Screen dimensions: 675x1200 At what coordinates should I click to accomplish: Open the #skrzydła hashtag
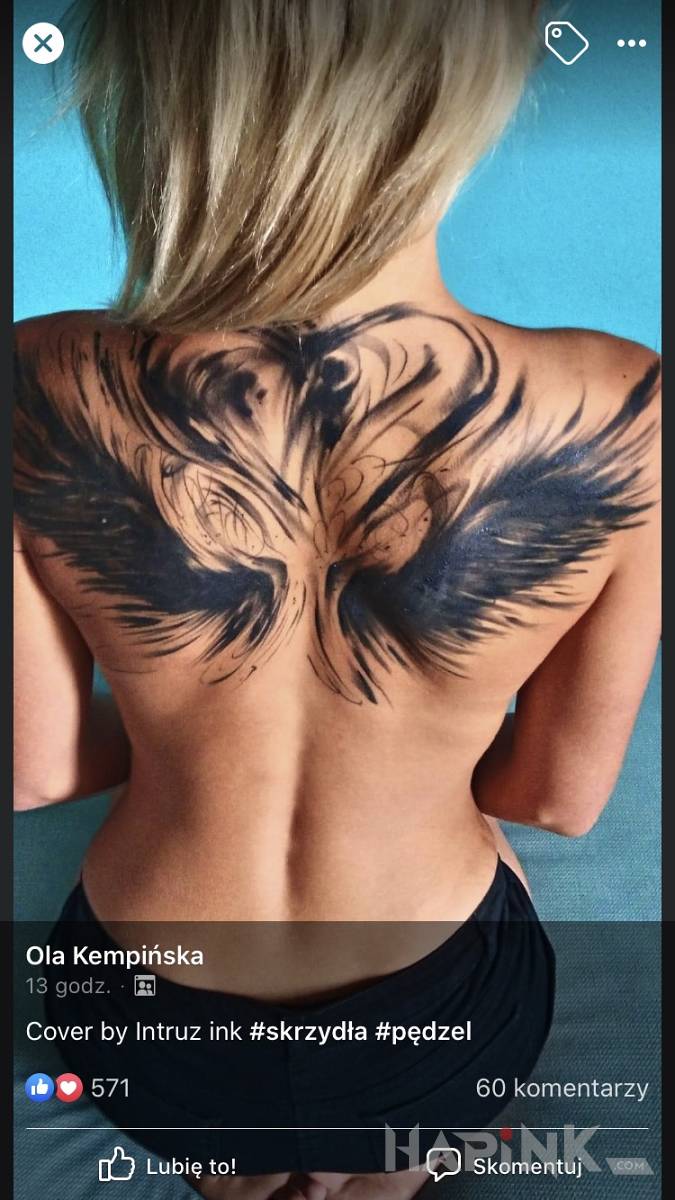pos(308,1031)
